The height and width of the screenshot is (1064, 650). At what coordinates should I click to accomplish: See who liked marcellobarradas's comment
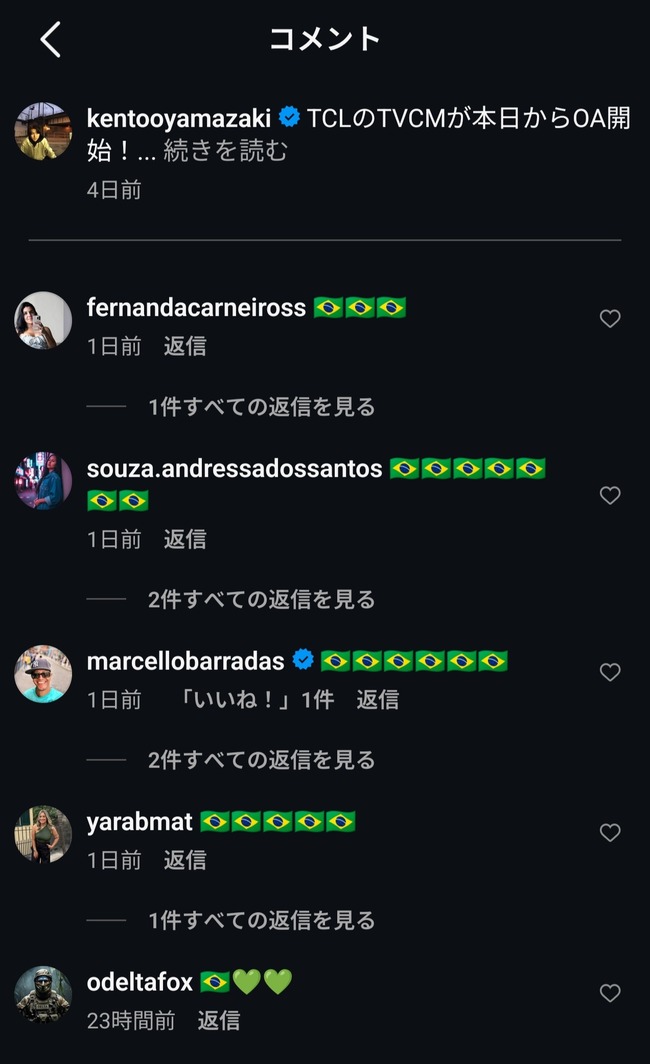[255, 700]
